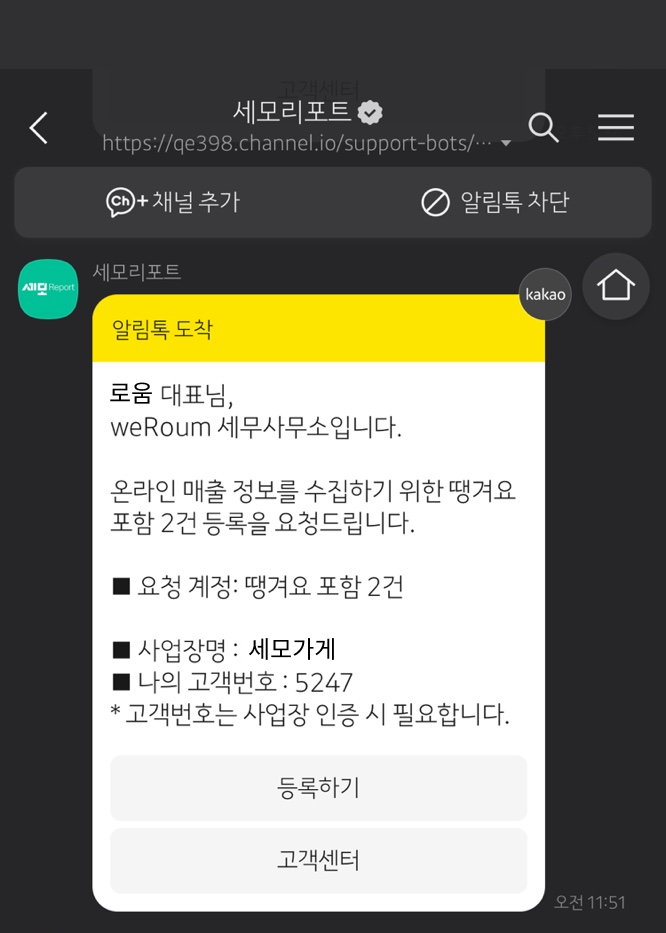This screenshot has height=933, width=666.
Task: Expand the channel URL dropdown arrow
Action: click(505, 144)
